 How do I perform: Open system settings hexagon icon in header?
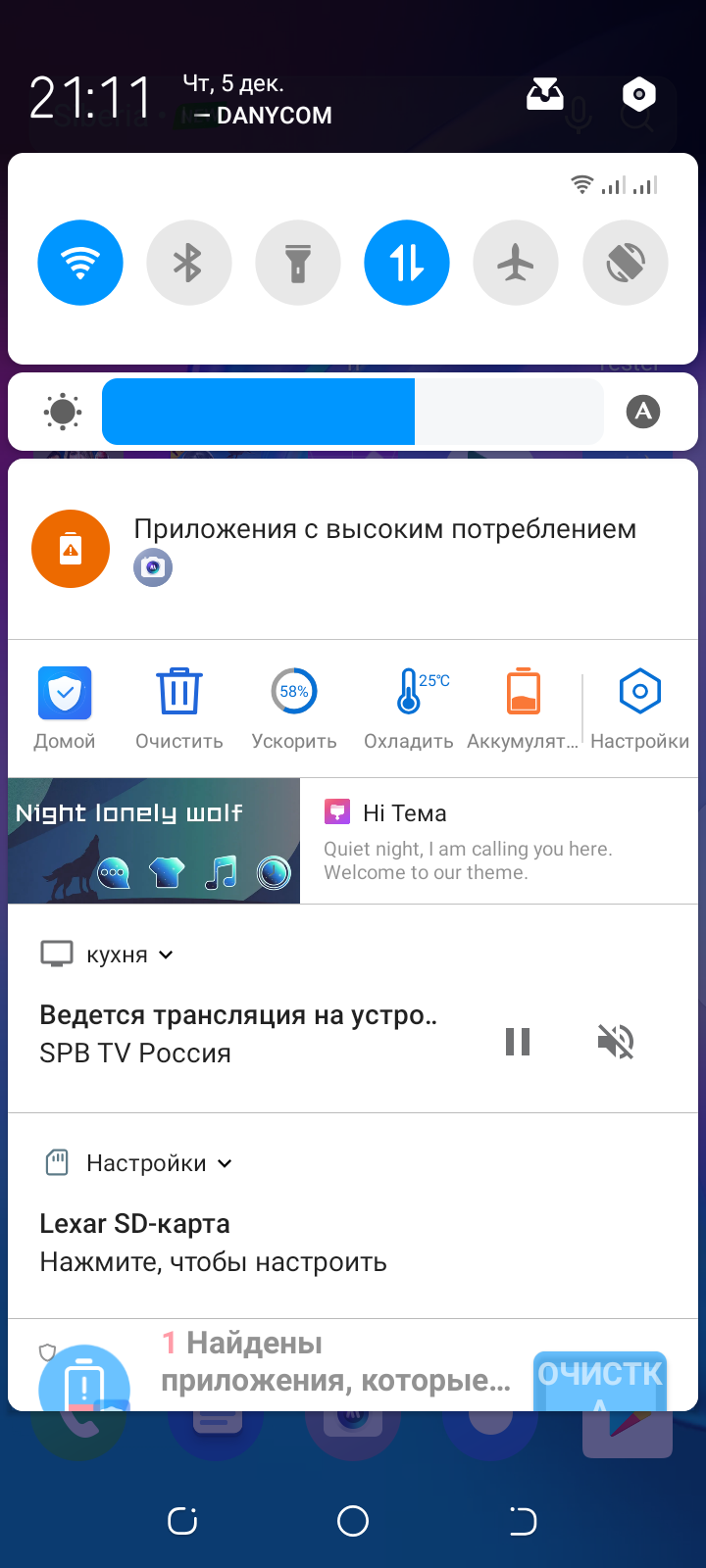click(638, 95)
